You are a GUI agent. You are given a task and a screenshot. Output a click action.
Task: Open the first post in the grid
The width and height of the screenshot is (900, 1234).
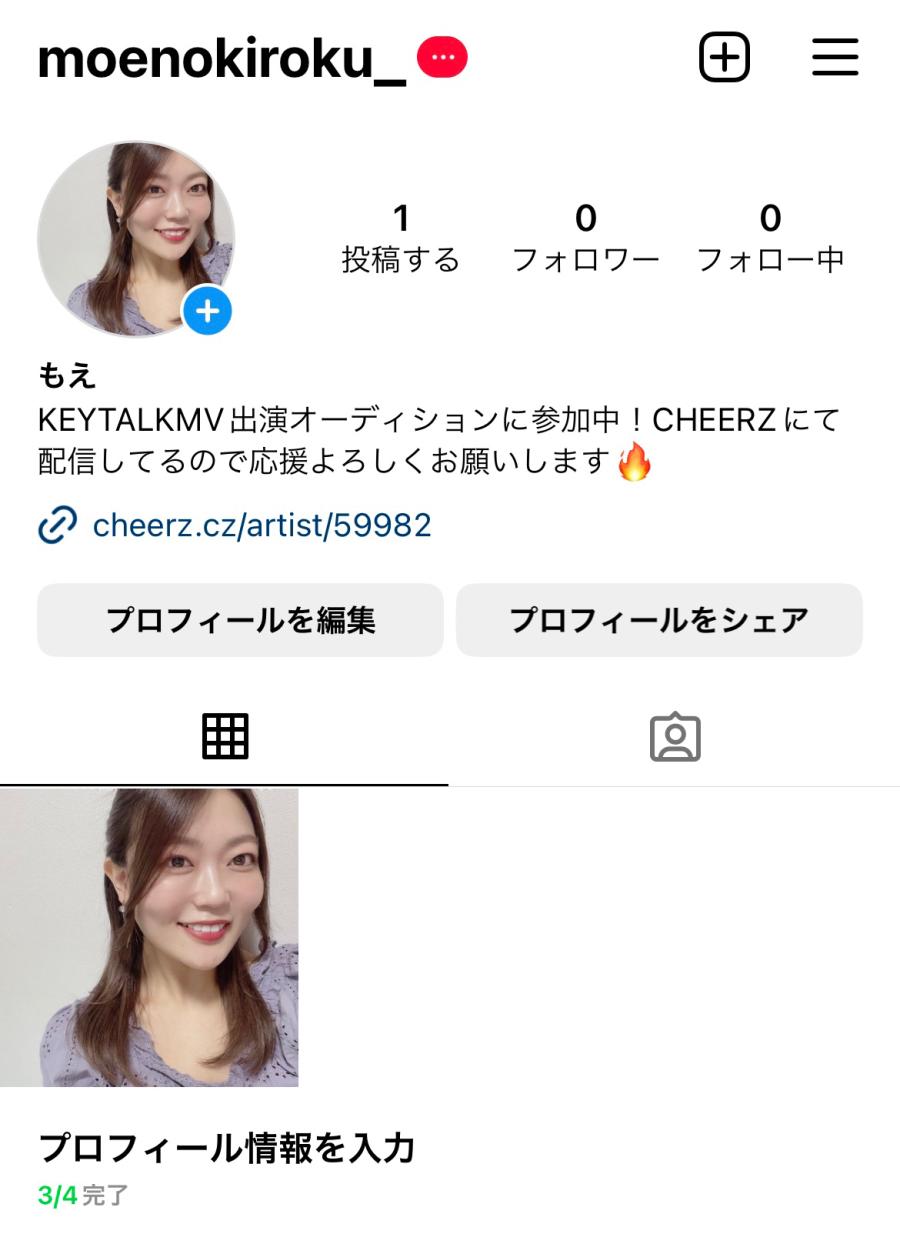tap(149, 937)
